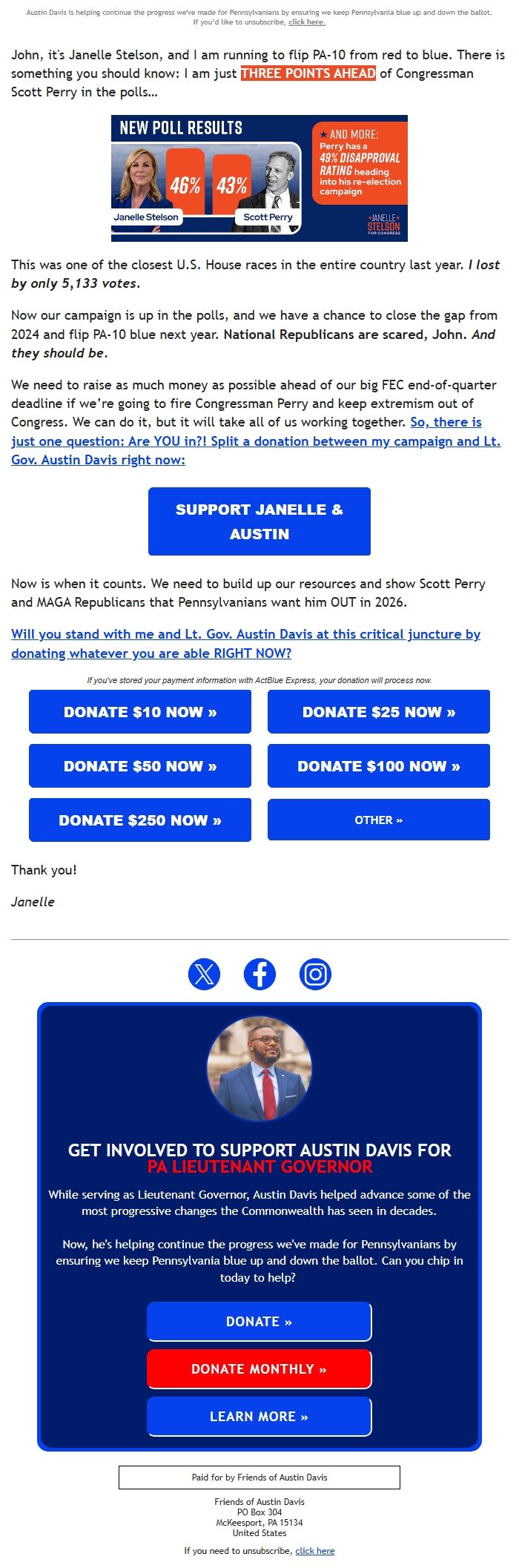Open the X (Twitter) profile icon
Screen dimensions: 519x1568
[x=205, y=974]
